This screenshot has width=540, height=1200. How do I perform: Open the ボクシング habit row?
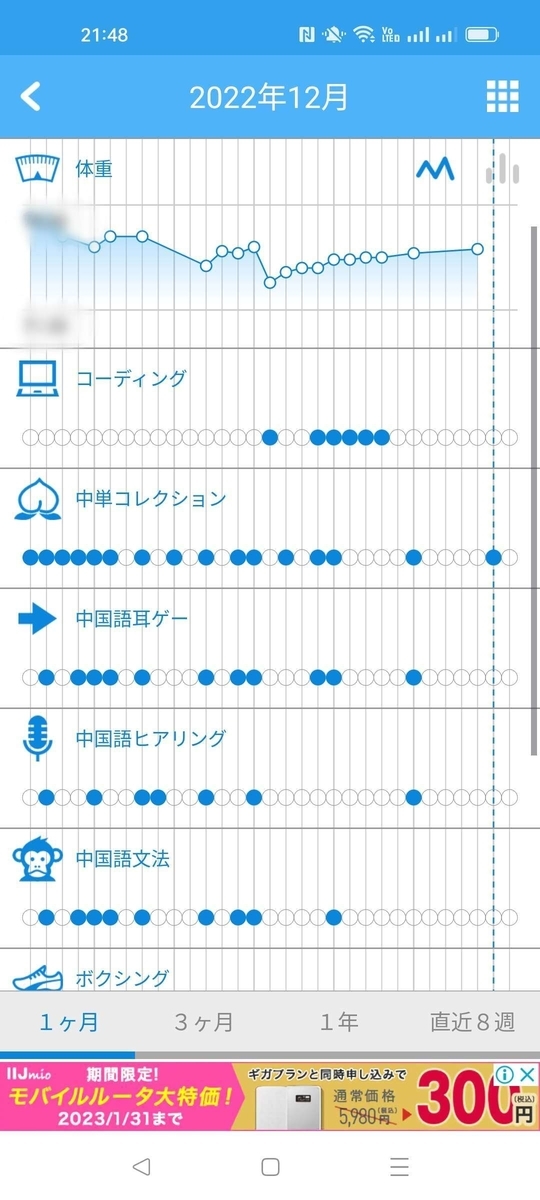270,970
